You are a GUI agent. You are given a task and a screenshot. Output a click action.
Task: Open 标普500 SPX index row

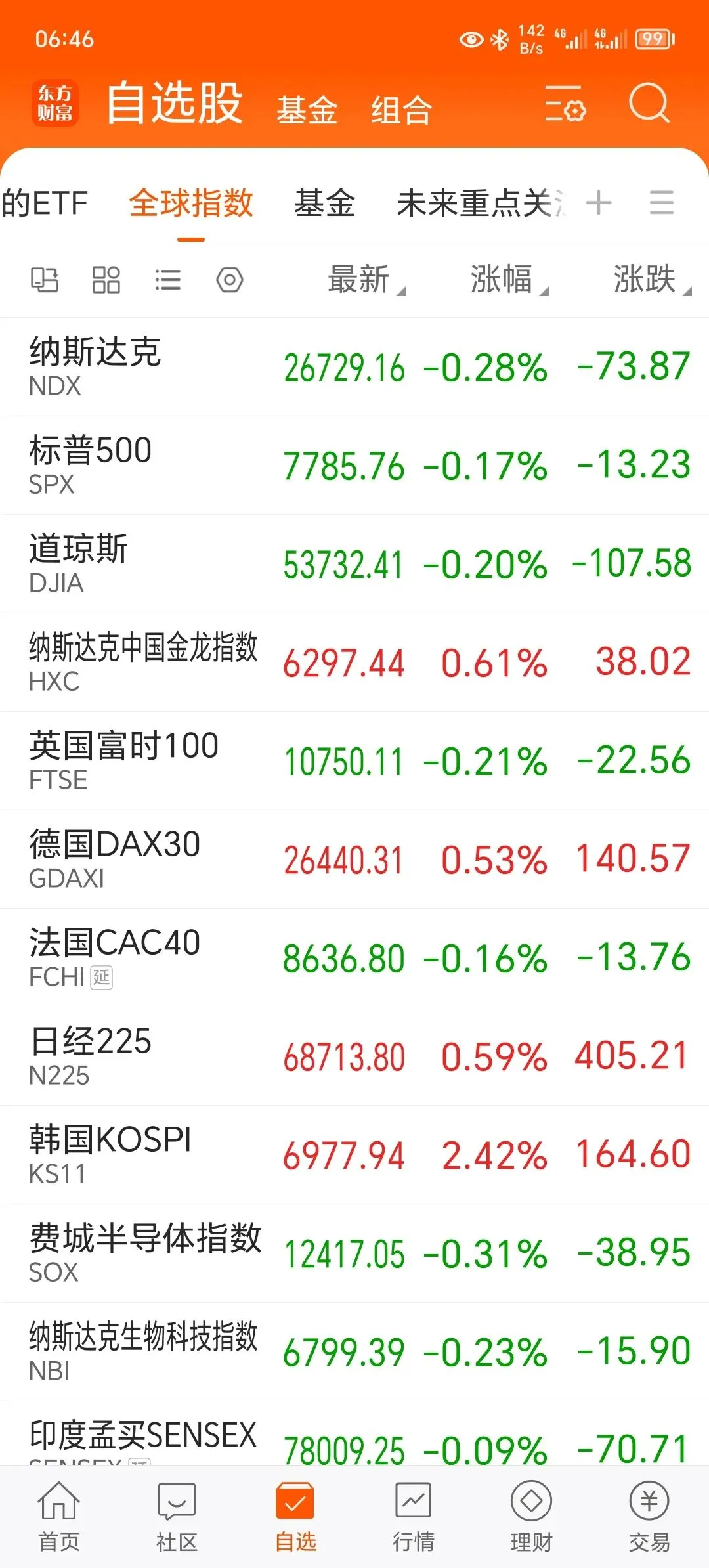[354, 465]
